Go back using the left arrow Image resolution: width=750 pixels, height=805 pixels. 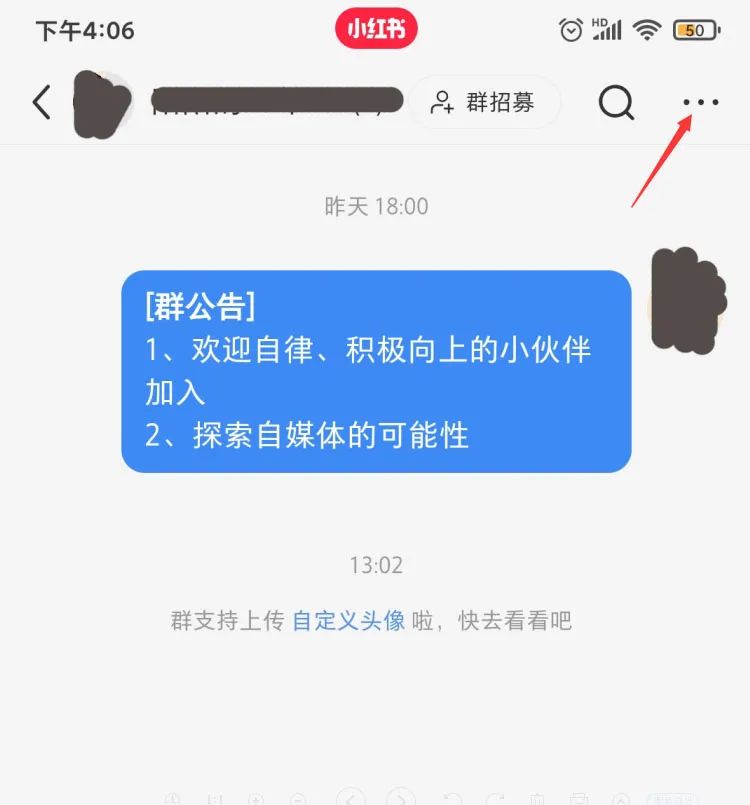click(x=41, y=103)
